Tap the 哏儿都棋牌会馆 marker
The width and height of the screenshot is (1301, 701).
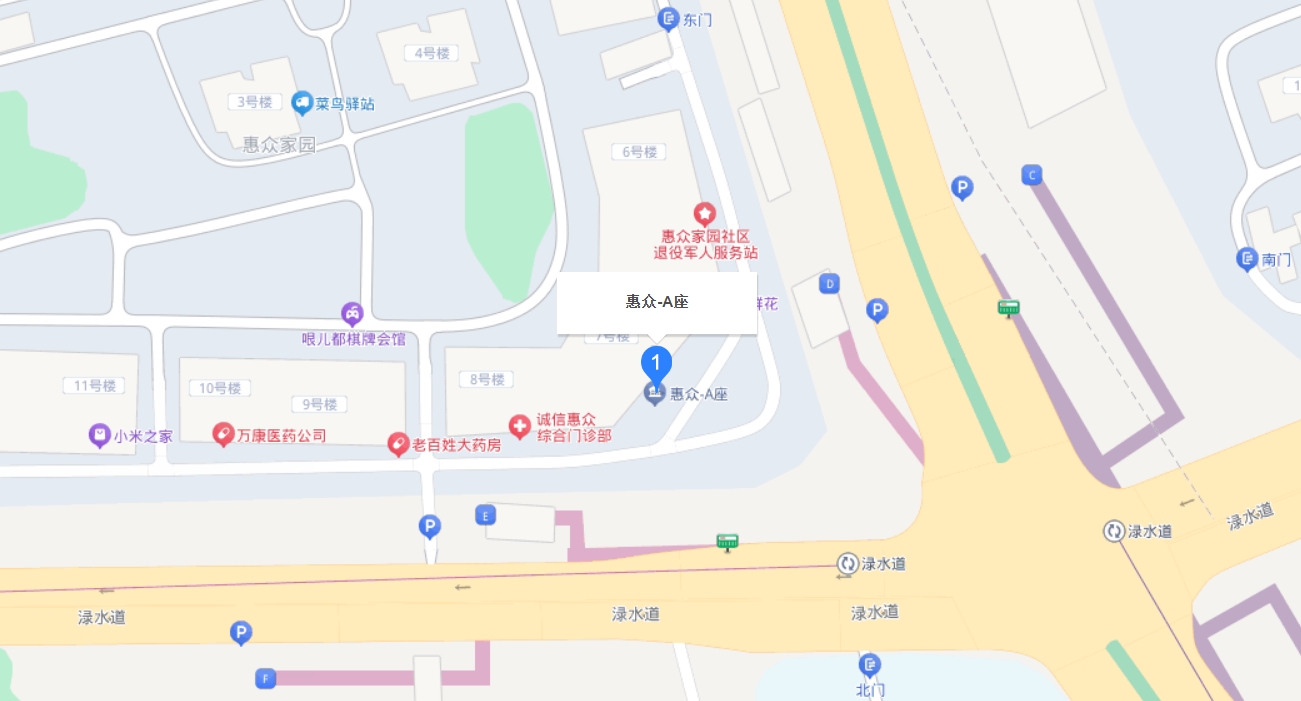click(x=351, y=314)
